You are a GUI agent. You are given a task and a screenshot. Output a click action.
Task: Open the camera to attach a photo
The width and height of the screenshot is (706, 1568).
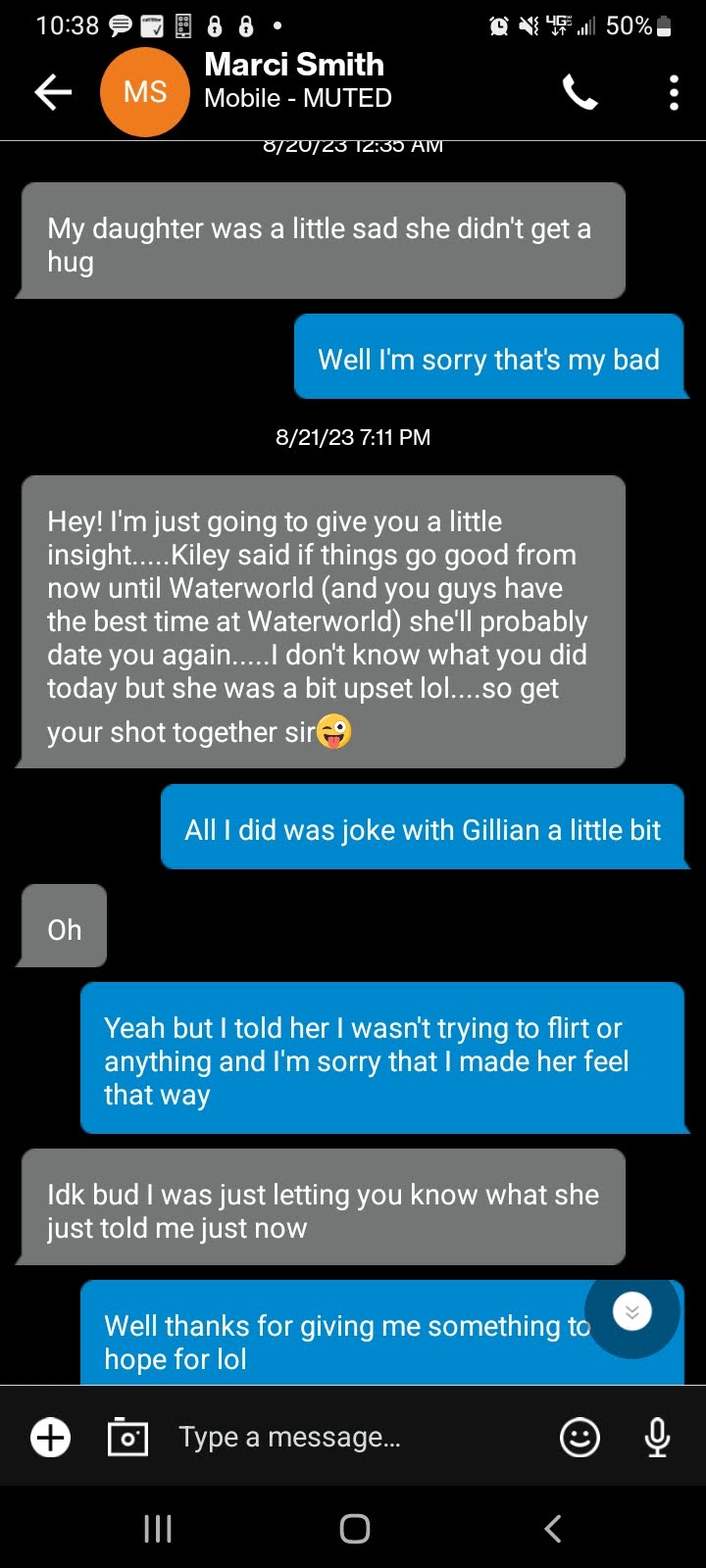tap(127, 1438)
